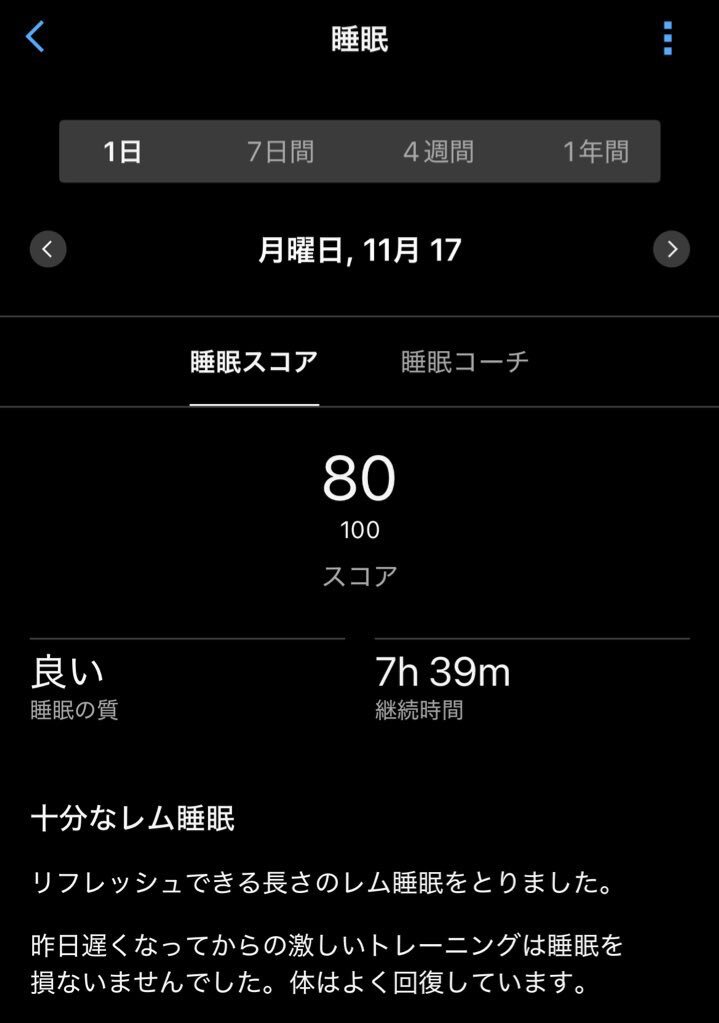Screen dimensions: 719x1023
Task: Select the 1日 view
Action: point(123,152)
